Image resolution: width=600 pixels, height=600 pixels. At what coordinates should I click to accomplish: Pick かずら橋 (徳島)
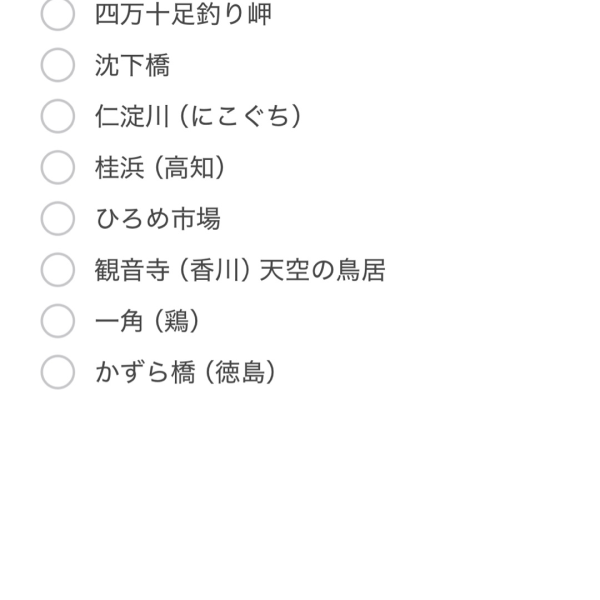58,372
